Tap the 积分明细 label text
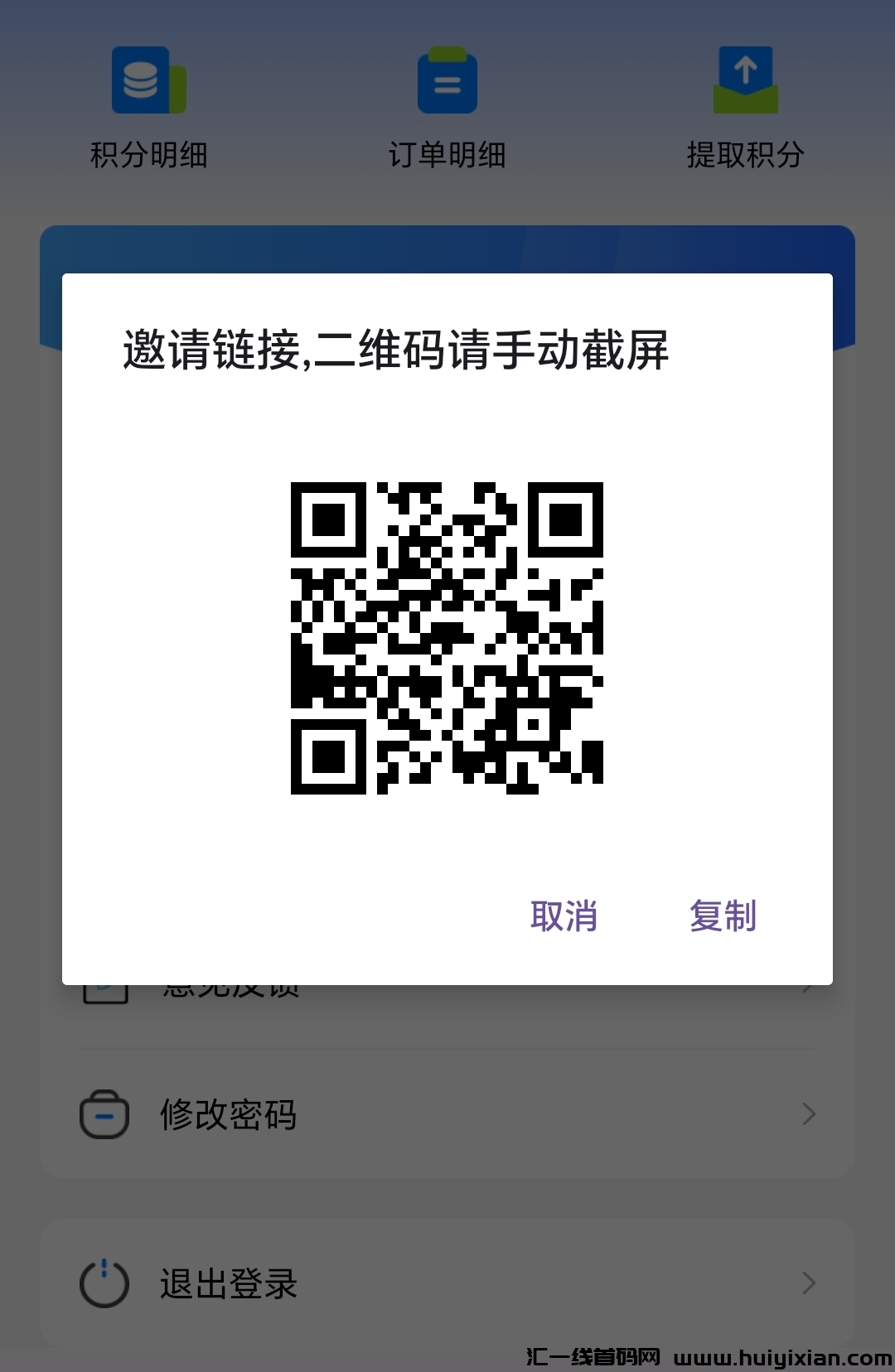895x1372 pixels. click(x=149, y=153)
